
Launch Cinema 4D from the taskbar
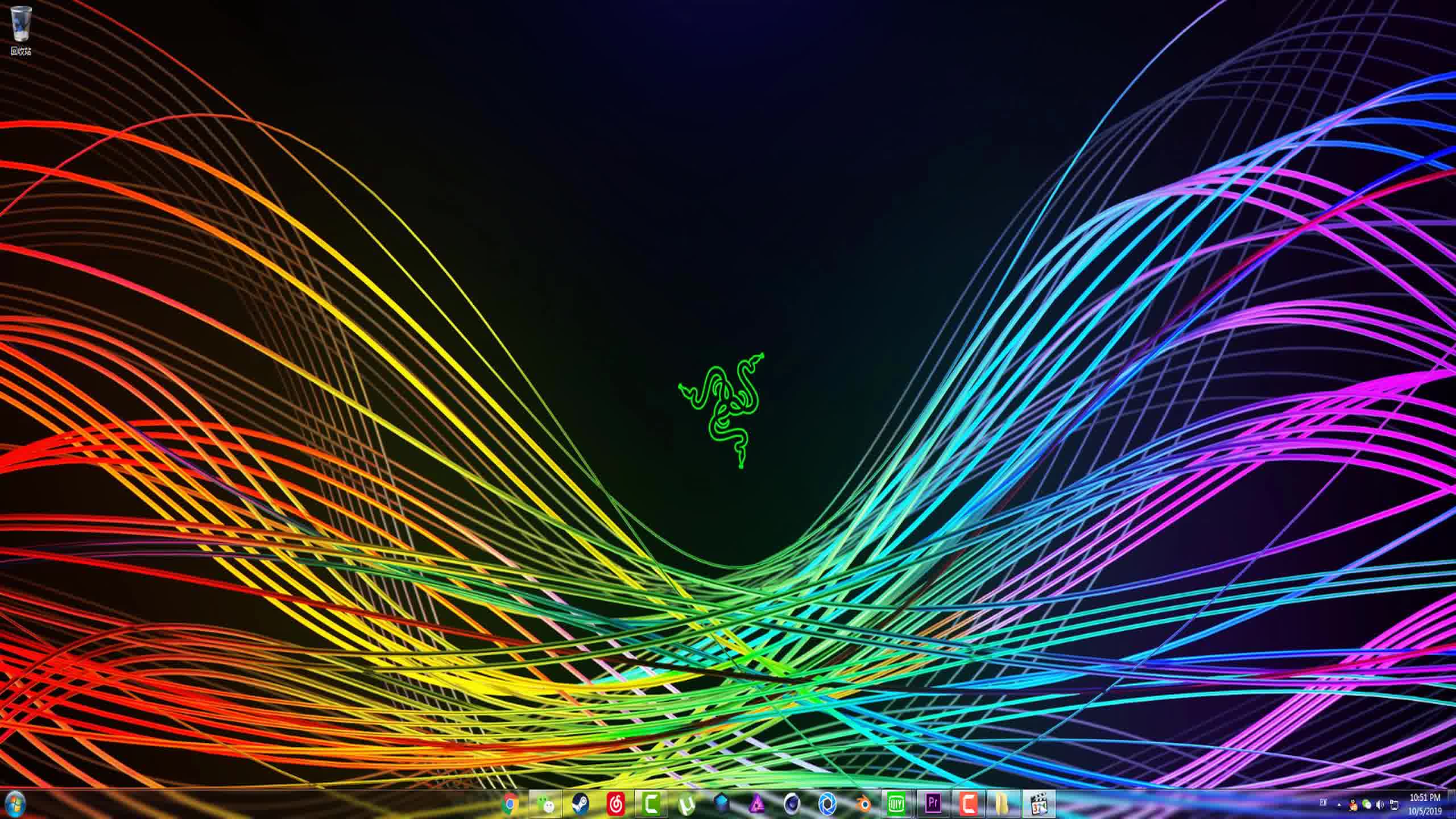point(792,804)
